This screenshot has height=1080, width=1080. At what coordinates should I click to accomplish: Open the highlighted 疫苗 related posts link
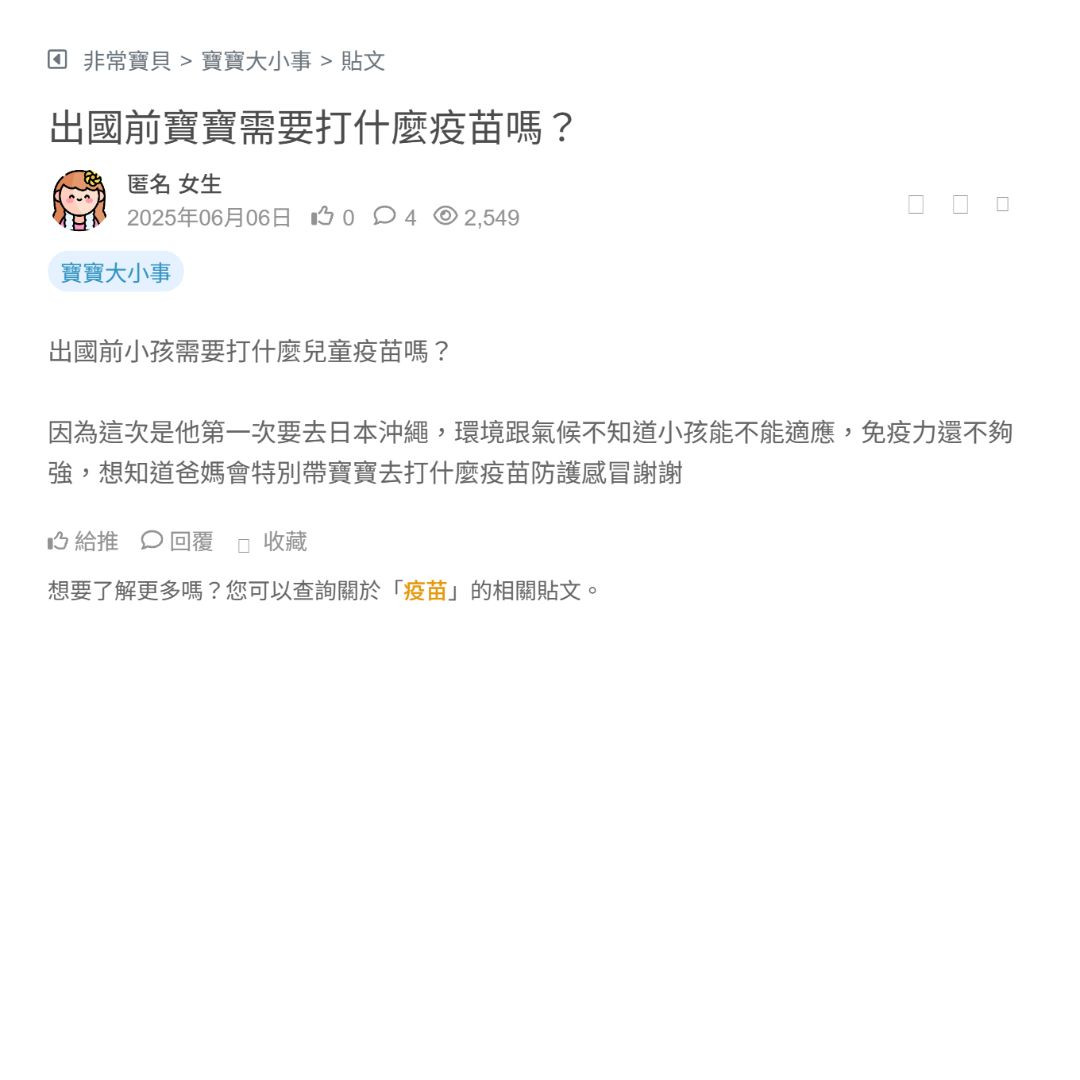[425, 590]
